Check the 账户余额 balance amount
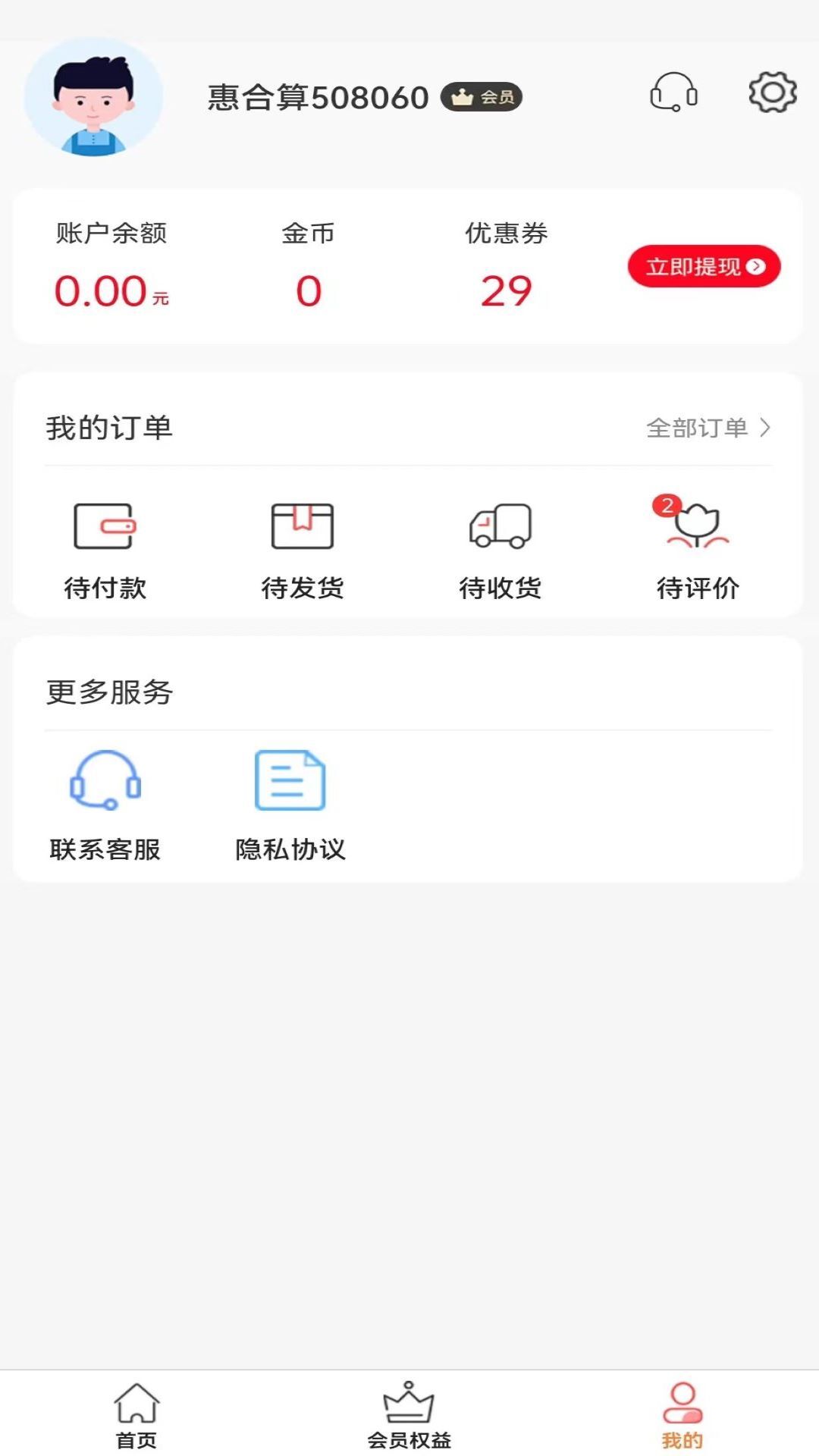This screenshot has width=819, height=1456. (110, 290)
